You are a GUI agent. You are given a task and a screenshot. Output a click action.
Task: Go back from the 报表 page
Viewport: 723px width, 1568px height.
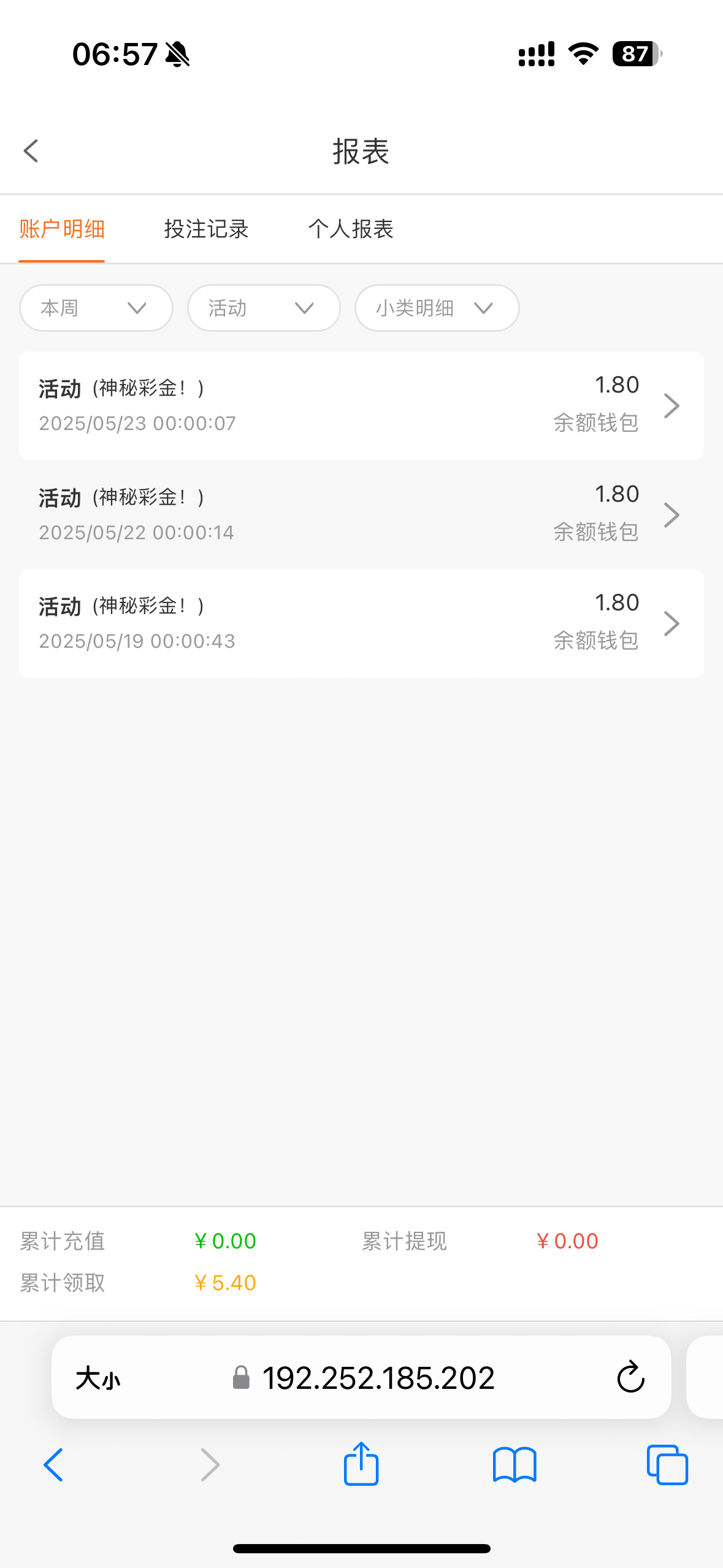pos(31,151)
